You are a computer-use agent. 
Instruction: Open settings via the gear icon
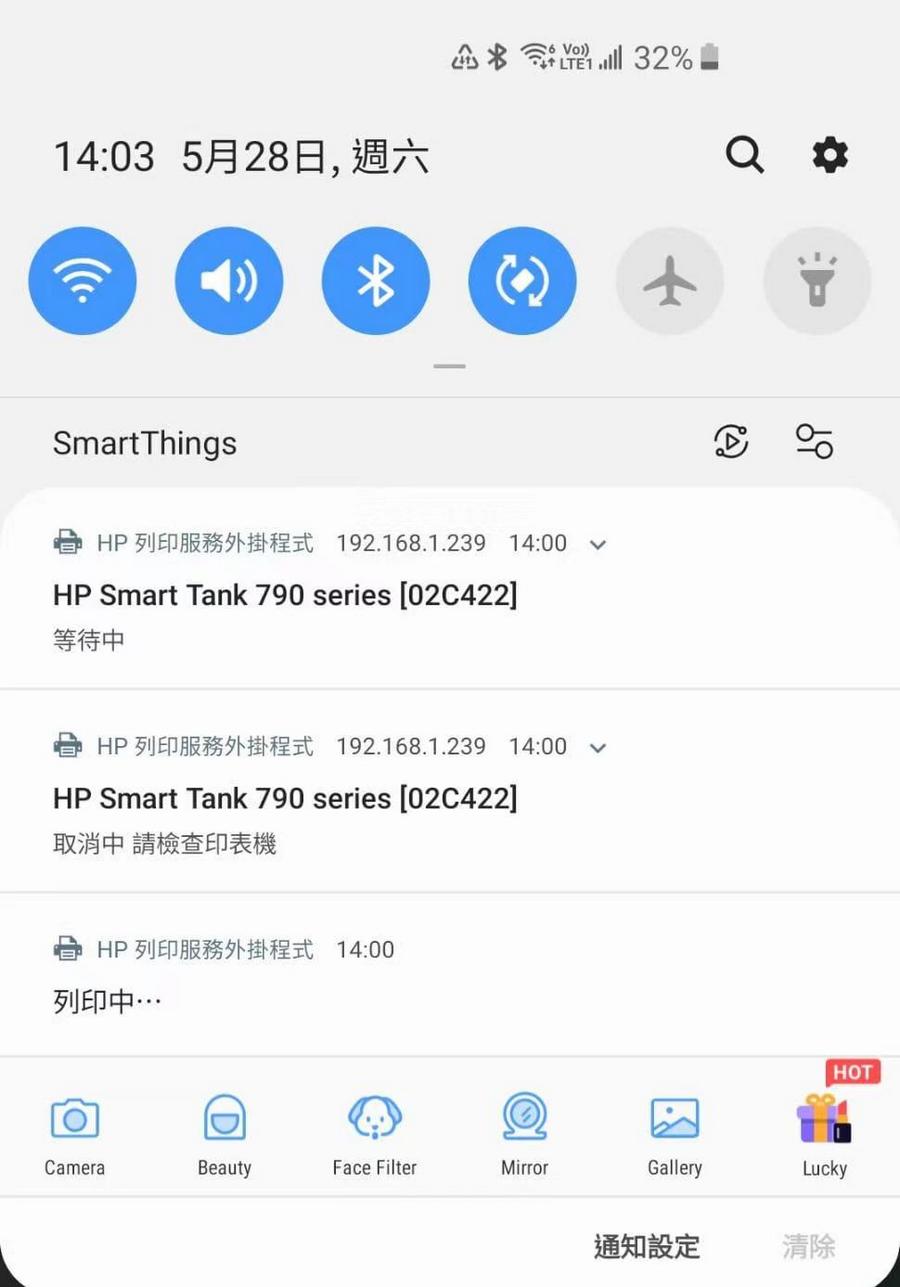[829, 155]
